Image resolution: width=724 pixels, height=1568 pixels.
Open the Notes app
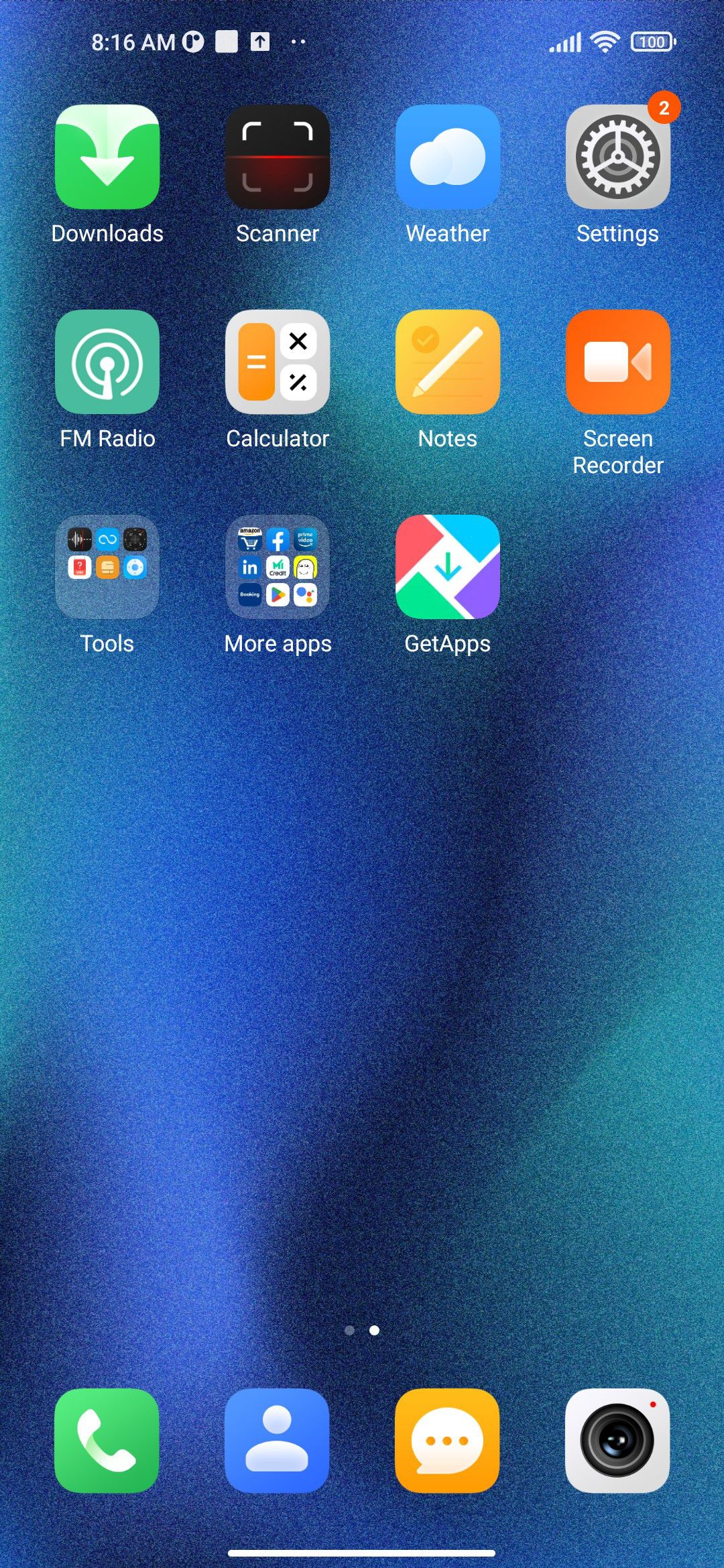coord(448,362)
